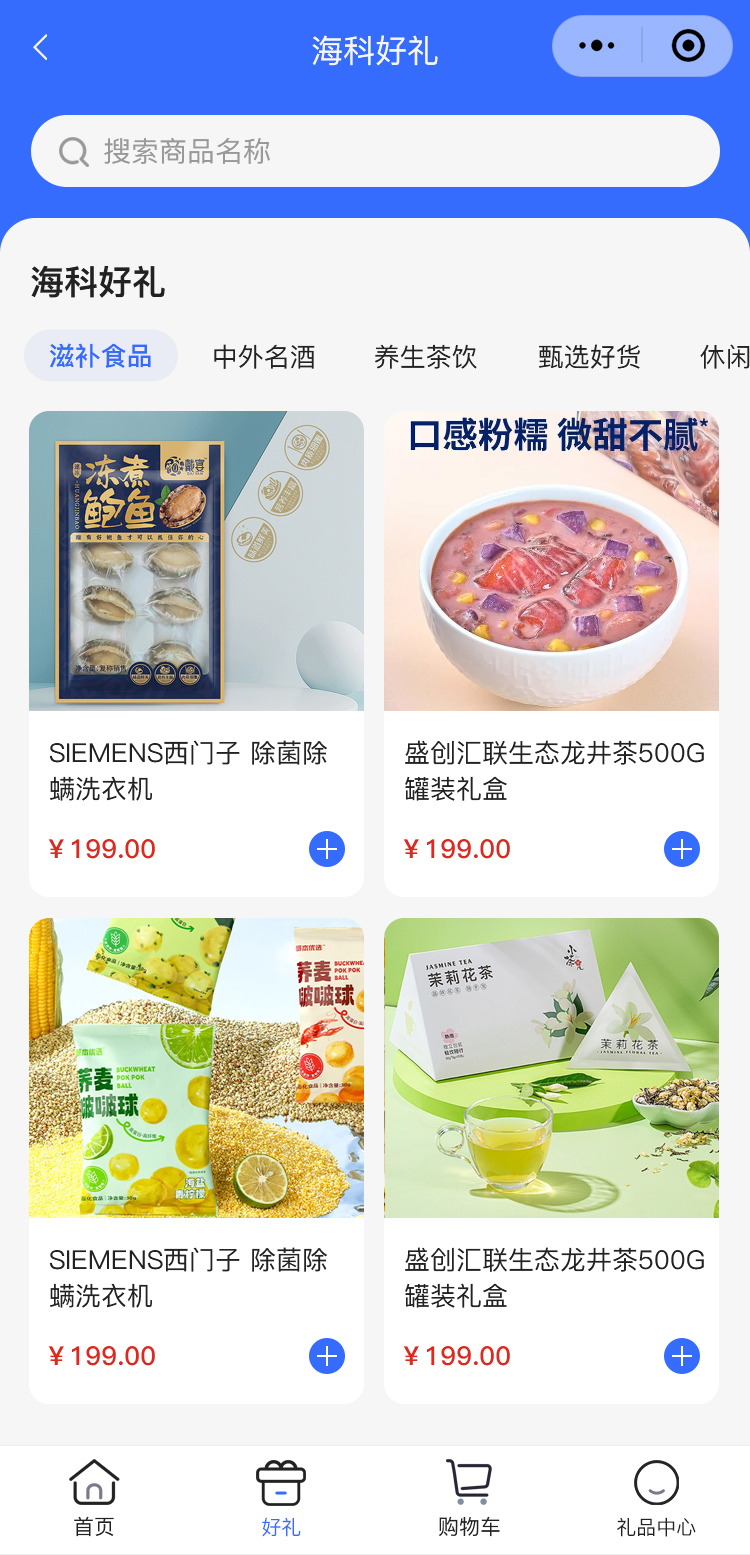Select the 滋补食品 category chip
The width and height of the screenshot is (750, 1555).
[x=101, y=356]
